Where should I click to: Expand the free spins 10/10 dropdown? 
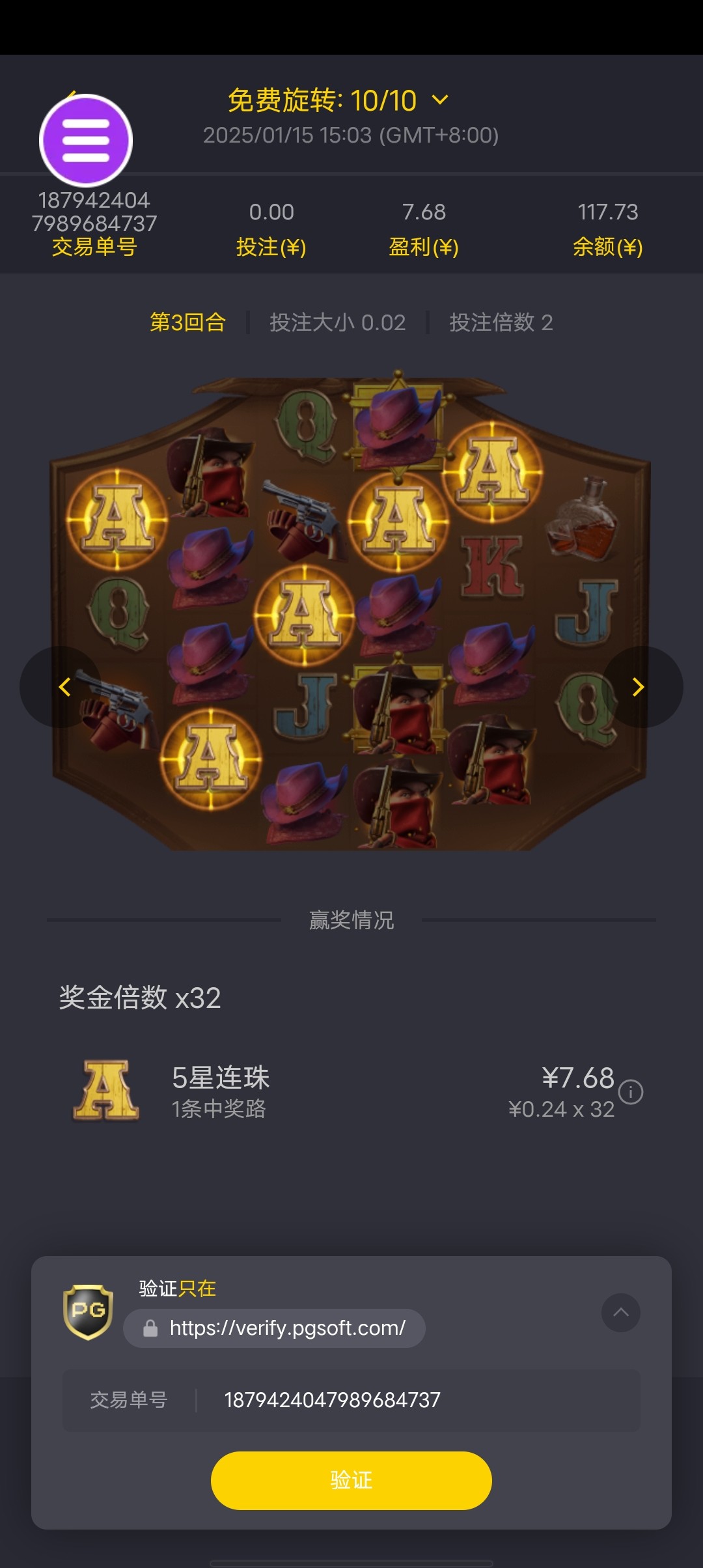440,100
